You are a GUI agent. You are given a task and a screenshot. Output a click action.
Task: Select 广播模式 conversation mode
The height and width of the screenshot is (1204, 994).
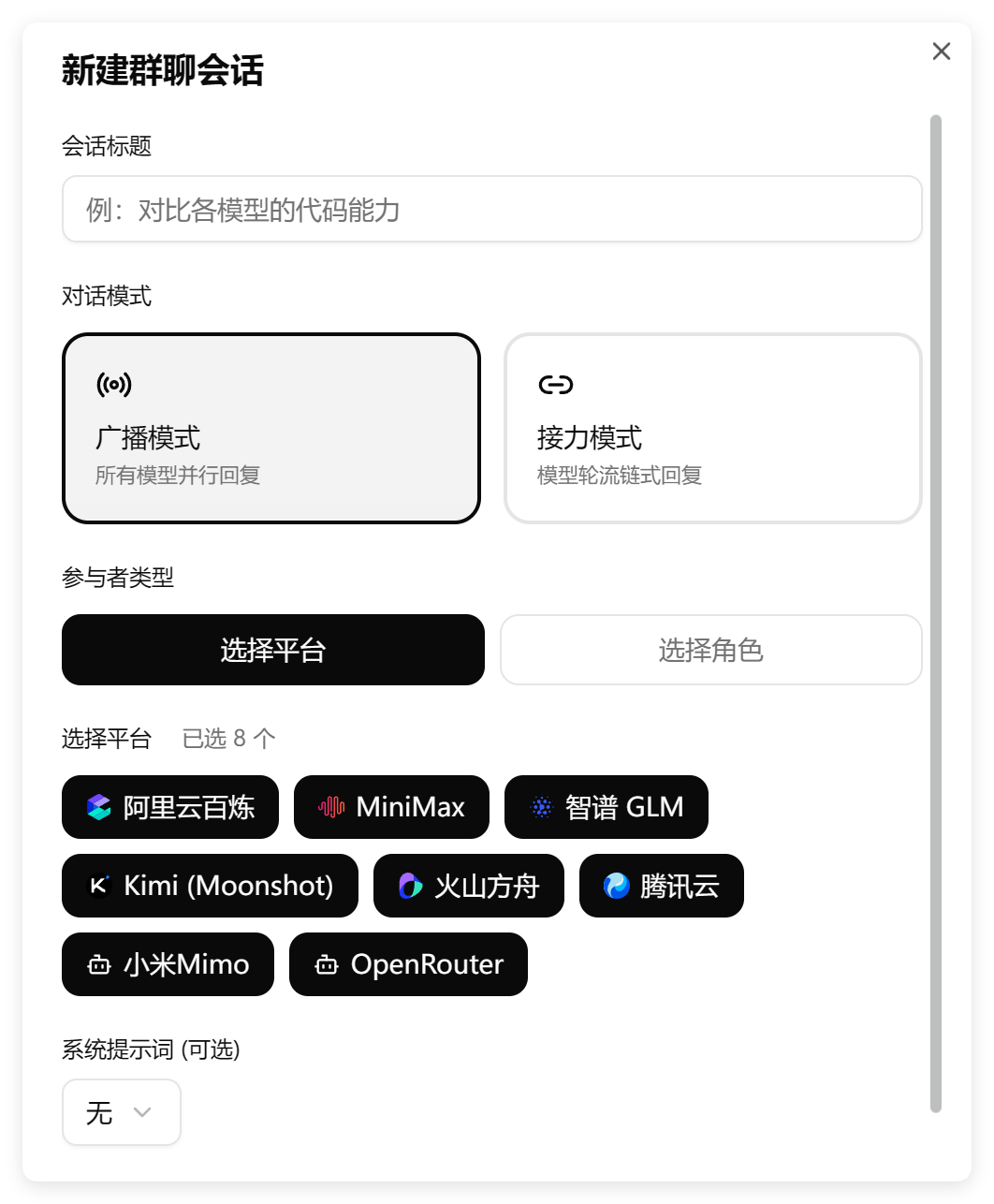[x=271, y=428]
